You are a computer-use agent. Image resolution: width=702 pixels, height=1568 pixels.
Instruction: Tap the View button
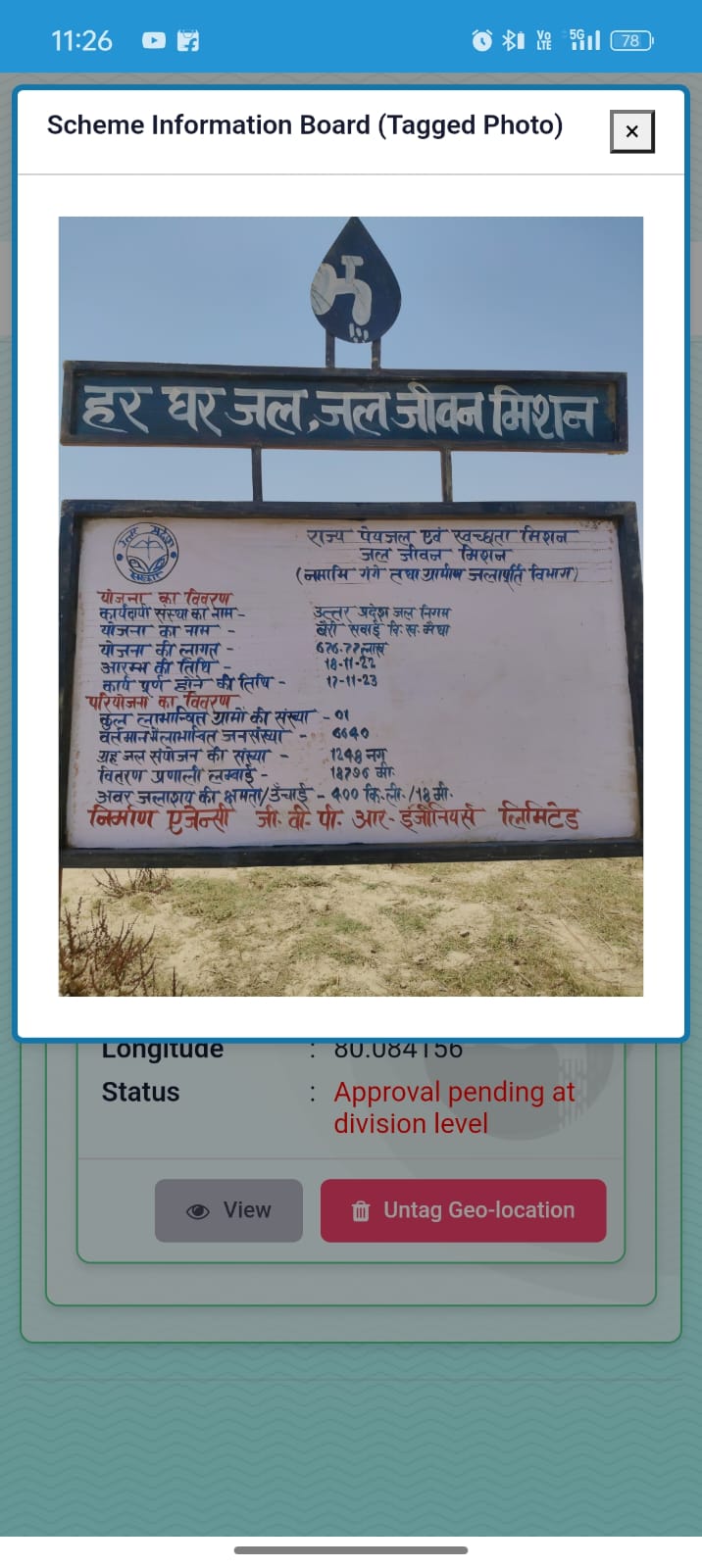coord(228,1210)
